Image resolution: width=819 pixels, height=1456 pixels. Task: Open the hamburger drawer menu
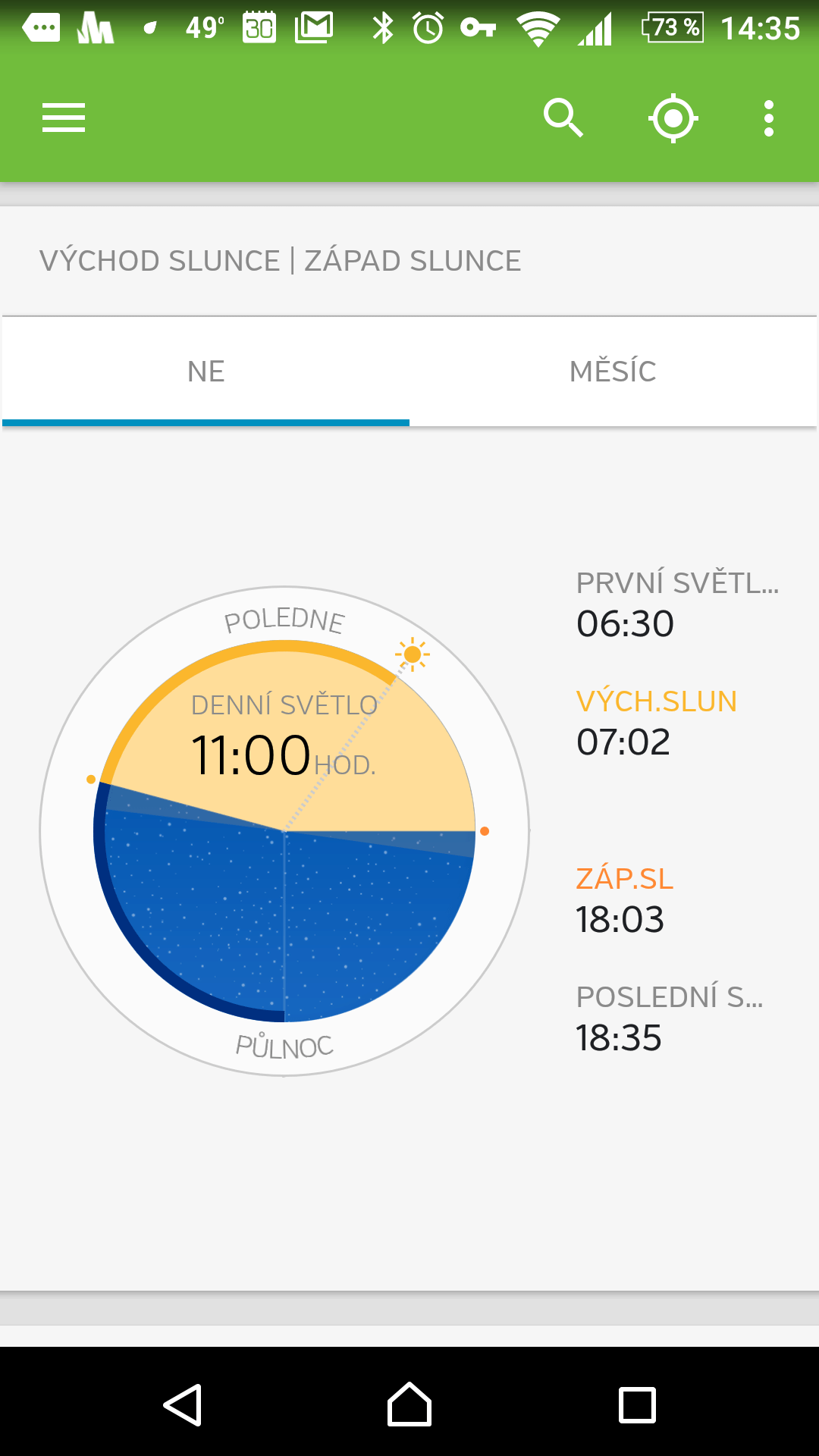pos(64,118)
